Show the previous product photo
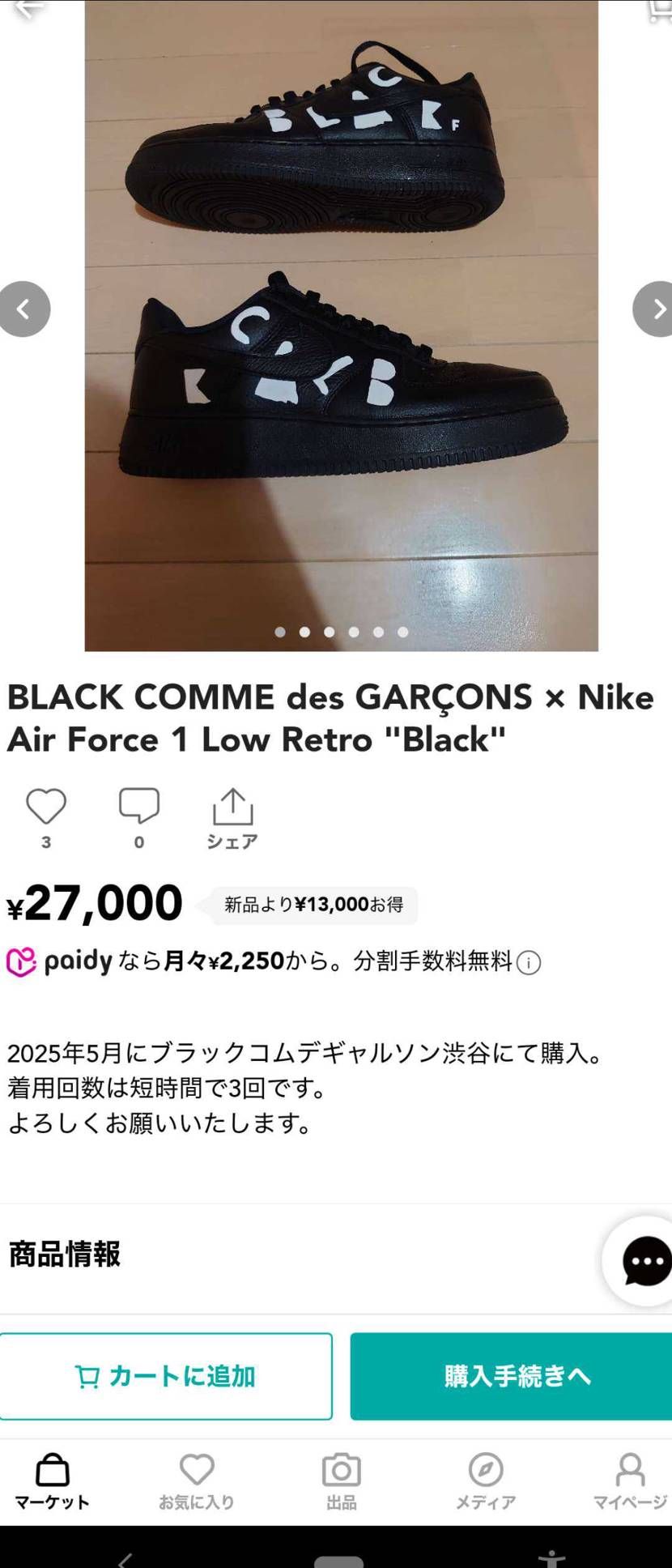Viewport: 672px width, 1568px height. point(23,309)
